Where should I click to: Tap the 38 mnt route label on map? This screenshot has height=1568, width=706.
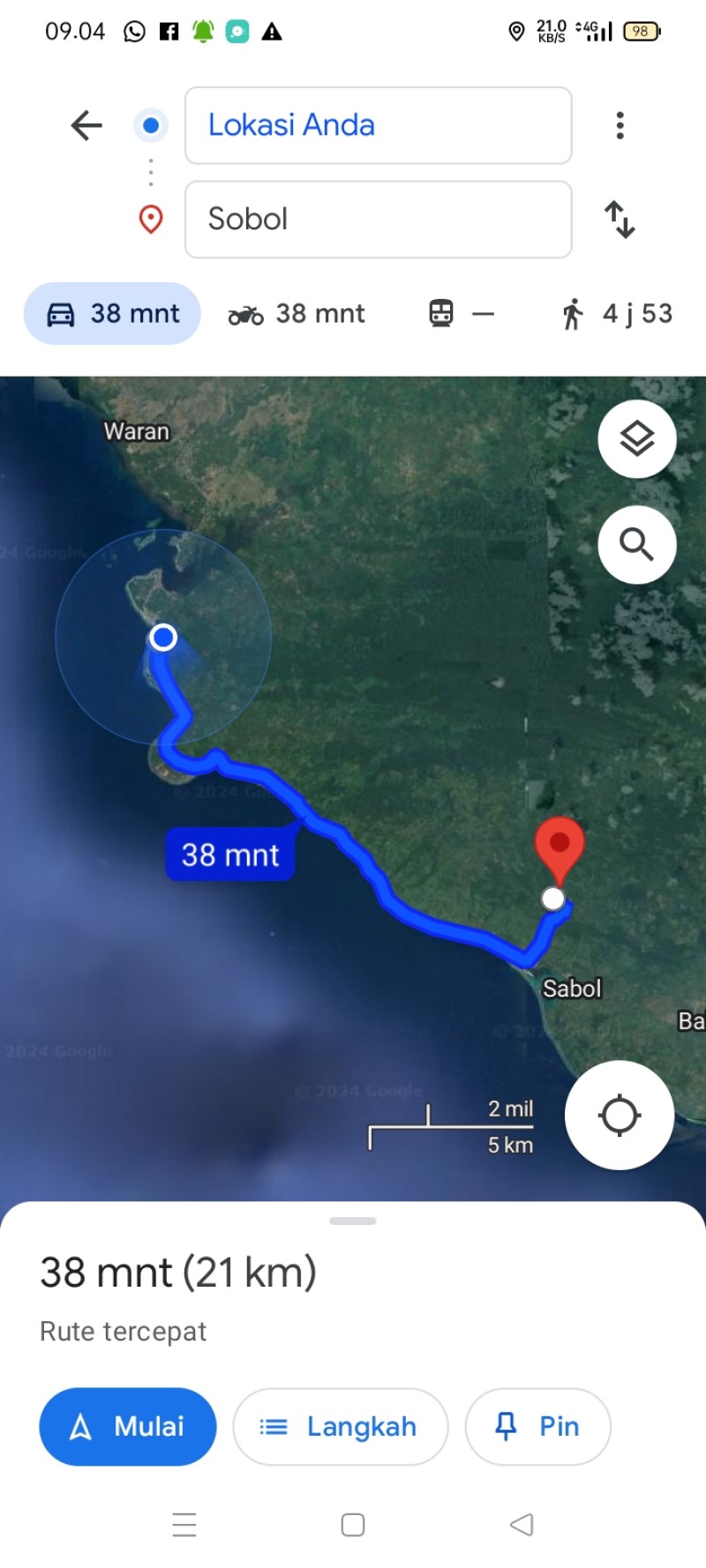[x=230, y=855]
